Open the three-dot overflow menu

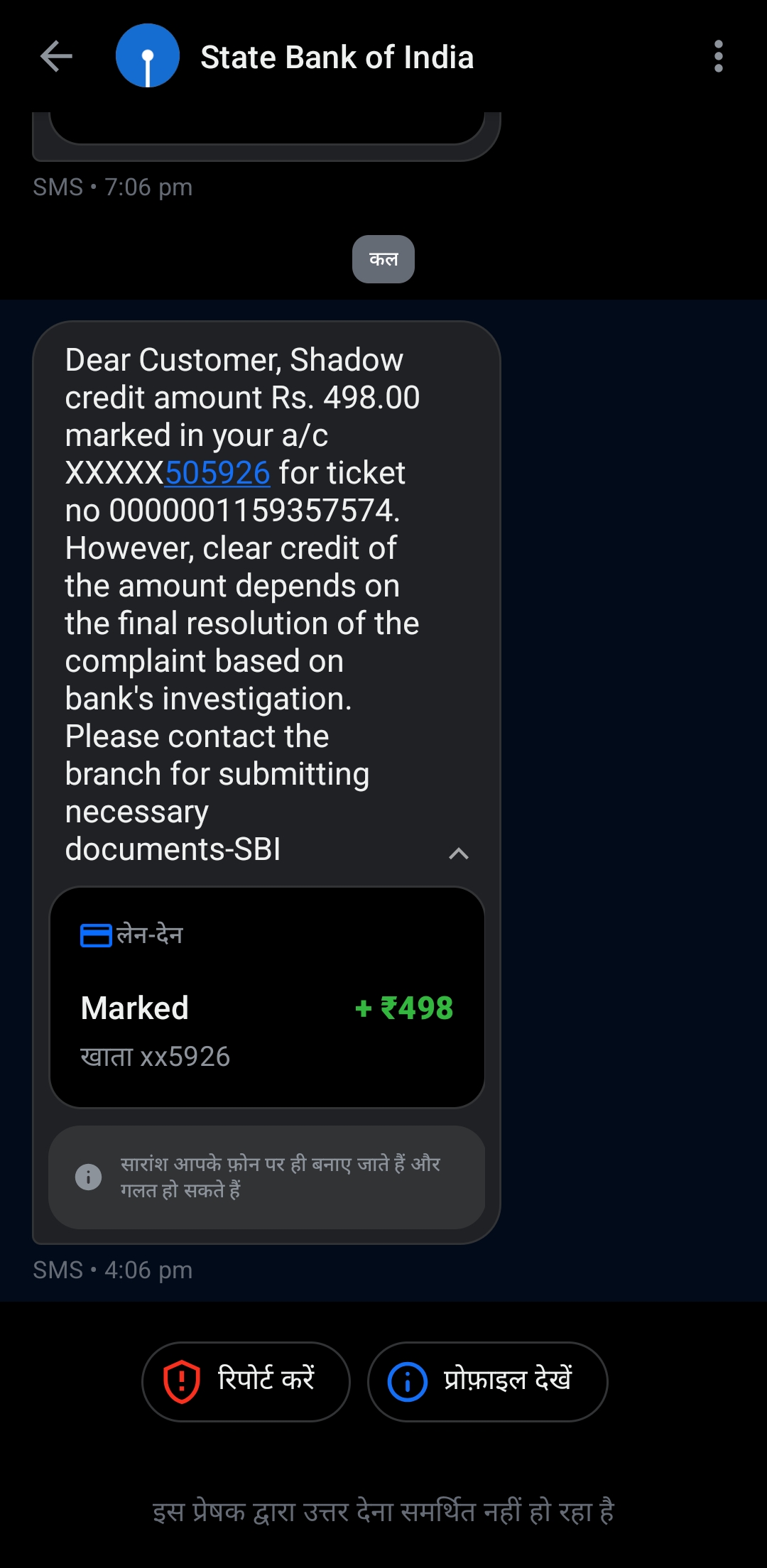pyautogui.click(x=719, y=56)
